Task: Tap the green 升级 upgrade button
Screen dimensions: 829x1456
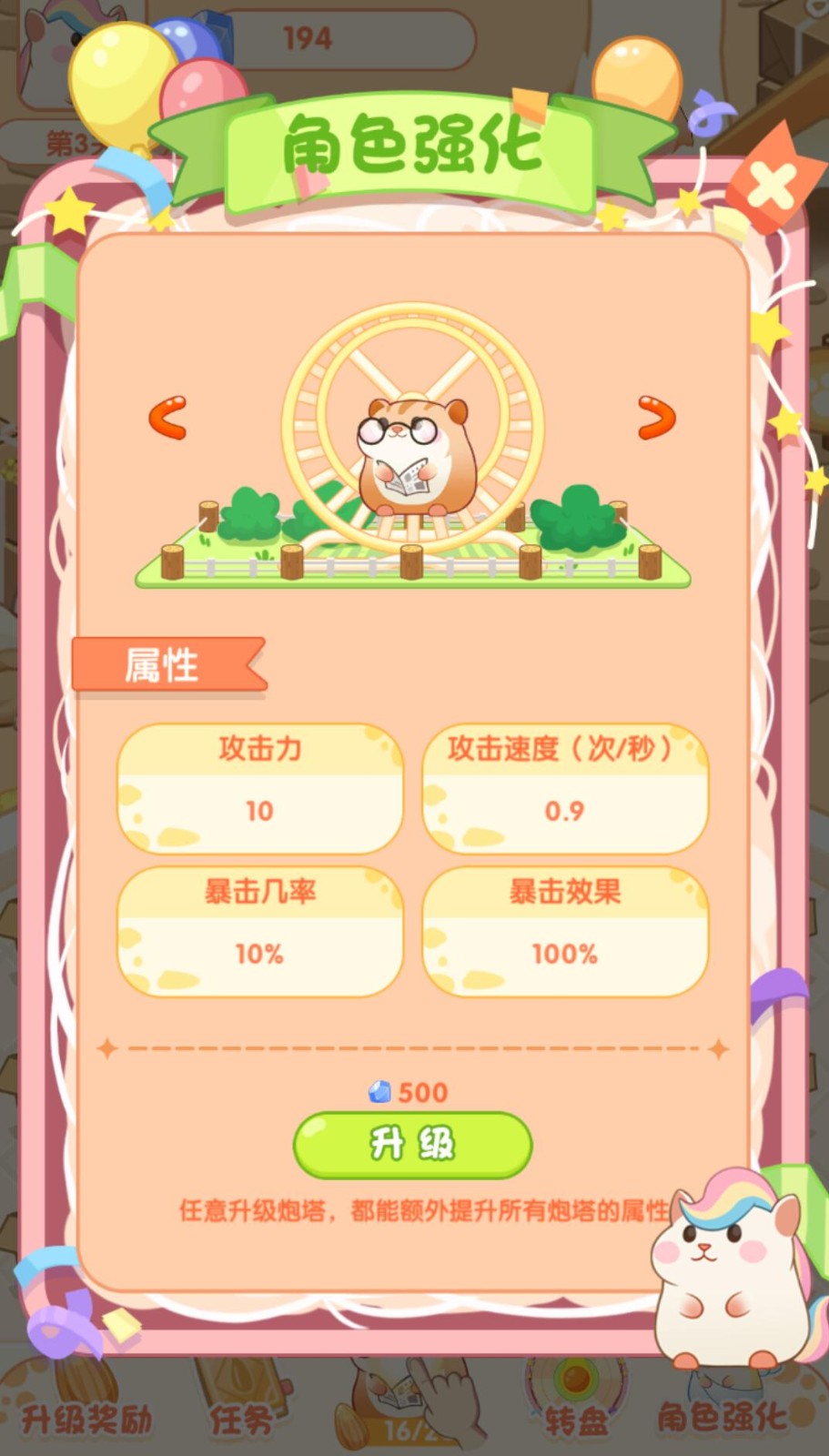Action: point(412,1144)
